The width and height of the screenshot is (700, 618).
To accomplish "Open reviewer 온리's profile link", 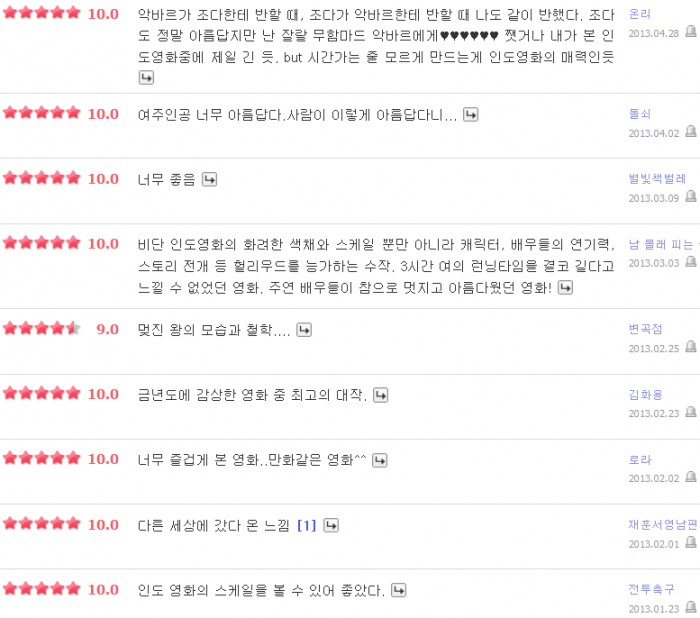I will 640,15.
